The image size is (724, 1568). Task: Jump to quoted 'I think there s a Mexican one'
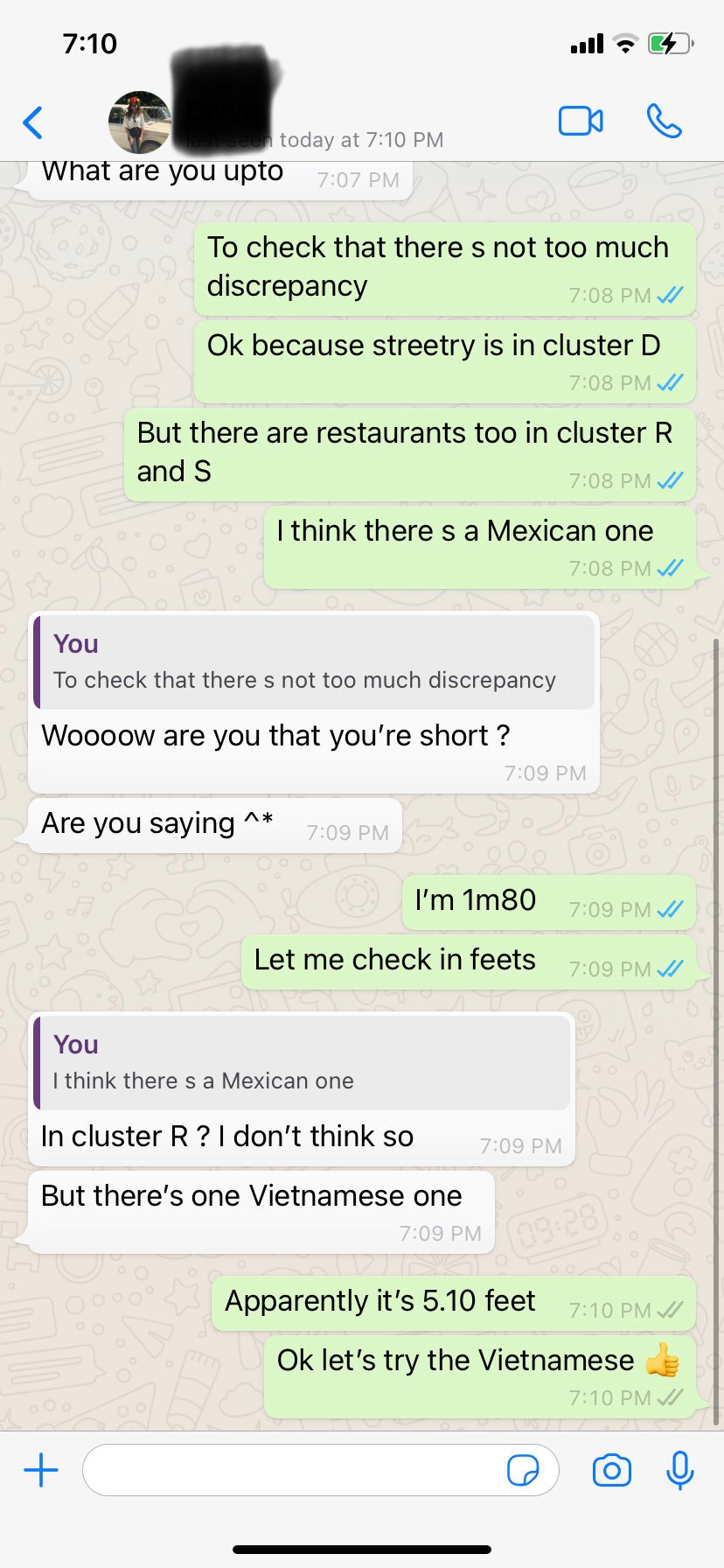[x=303, y=1063]
